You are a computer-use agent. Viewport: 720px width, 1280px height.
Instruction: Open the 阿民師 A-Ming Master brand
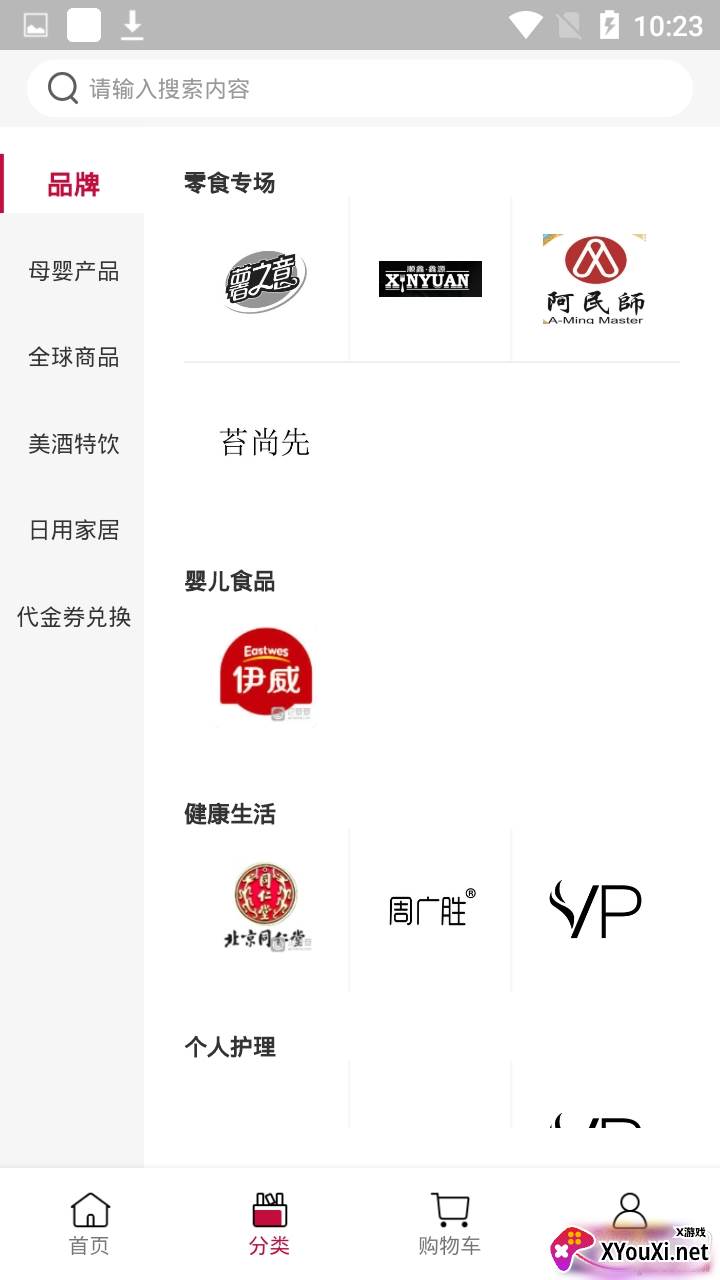point(594,279)
